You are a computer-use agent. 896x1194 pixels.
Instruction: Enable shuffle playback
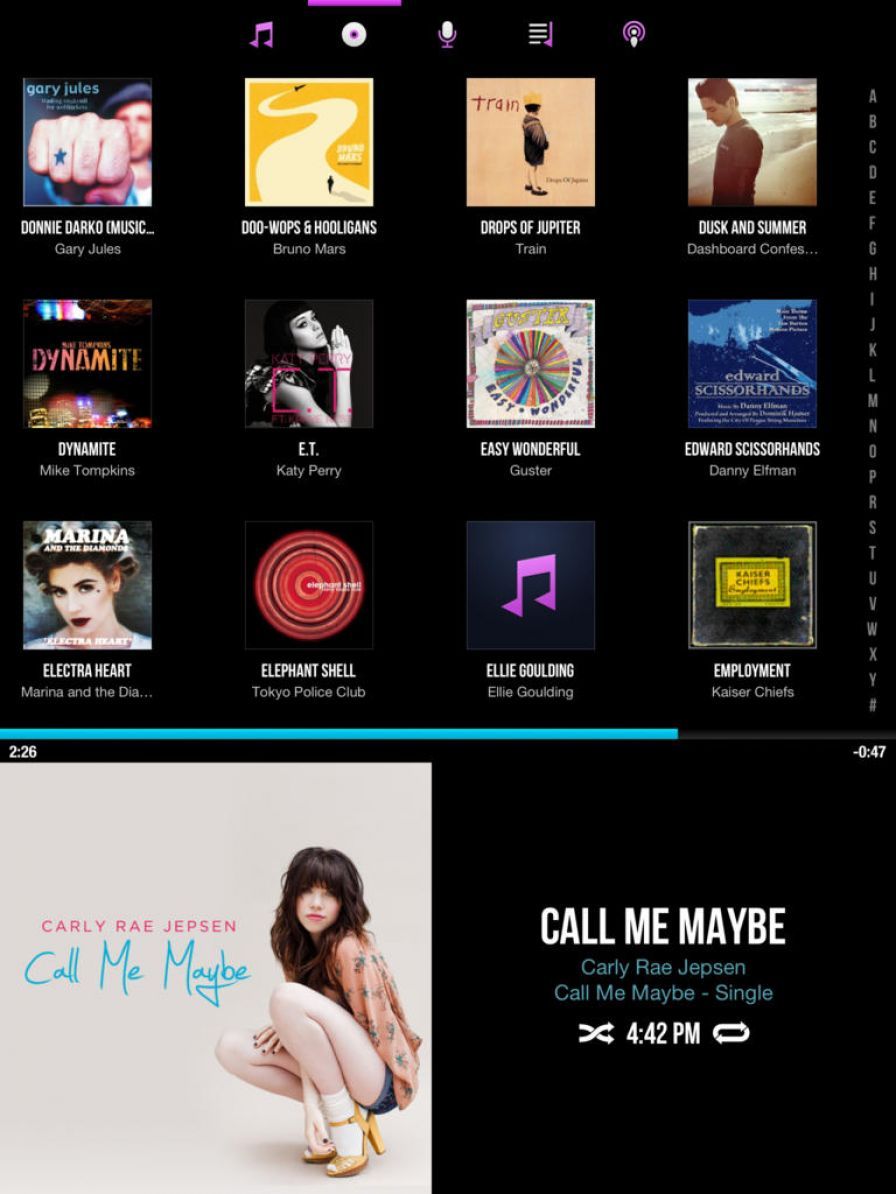pyautogui.click(x=597, y=1034)
